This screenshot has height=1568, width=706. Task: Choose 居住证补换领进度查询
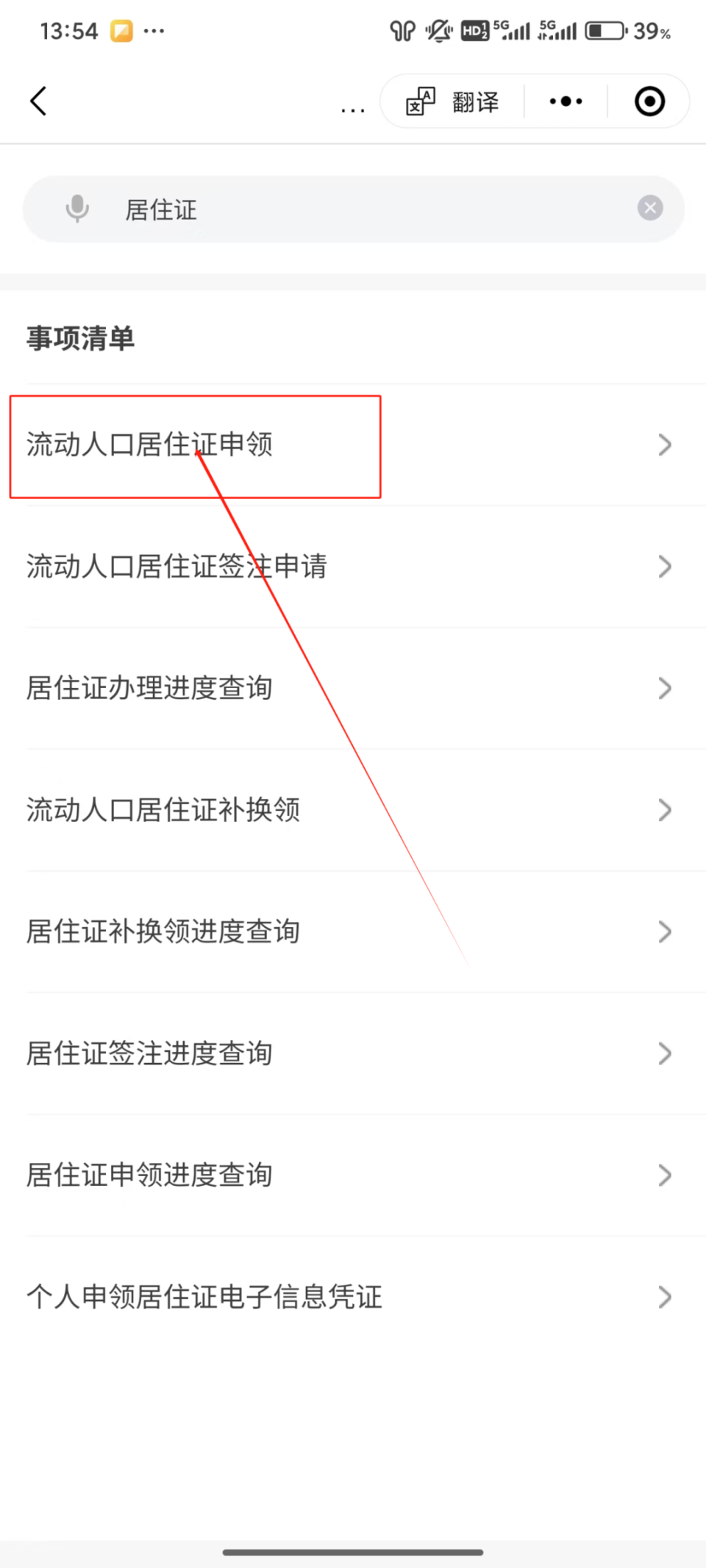coord(353,932)
